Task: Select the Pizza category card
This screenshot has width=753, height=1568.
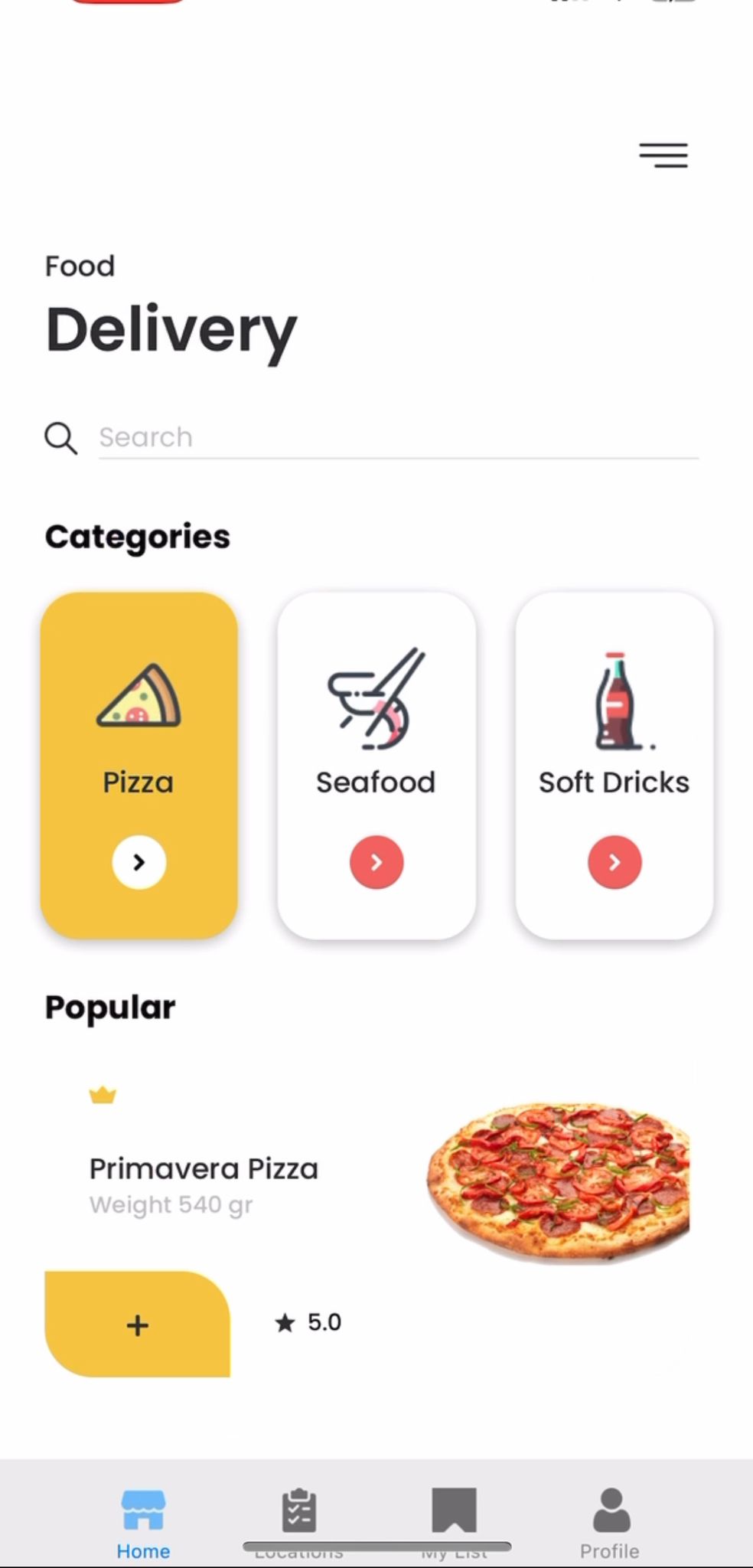Action: click(139, 764)
